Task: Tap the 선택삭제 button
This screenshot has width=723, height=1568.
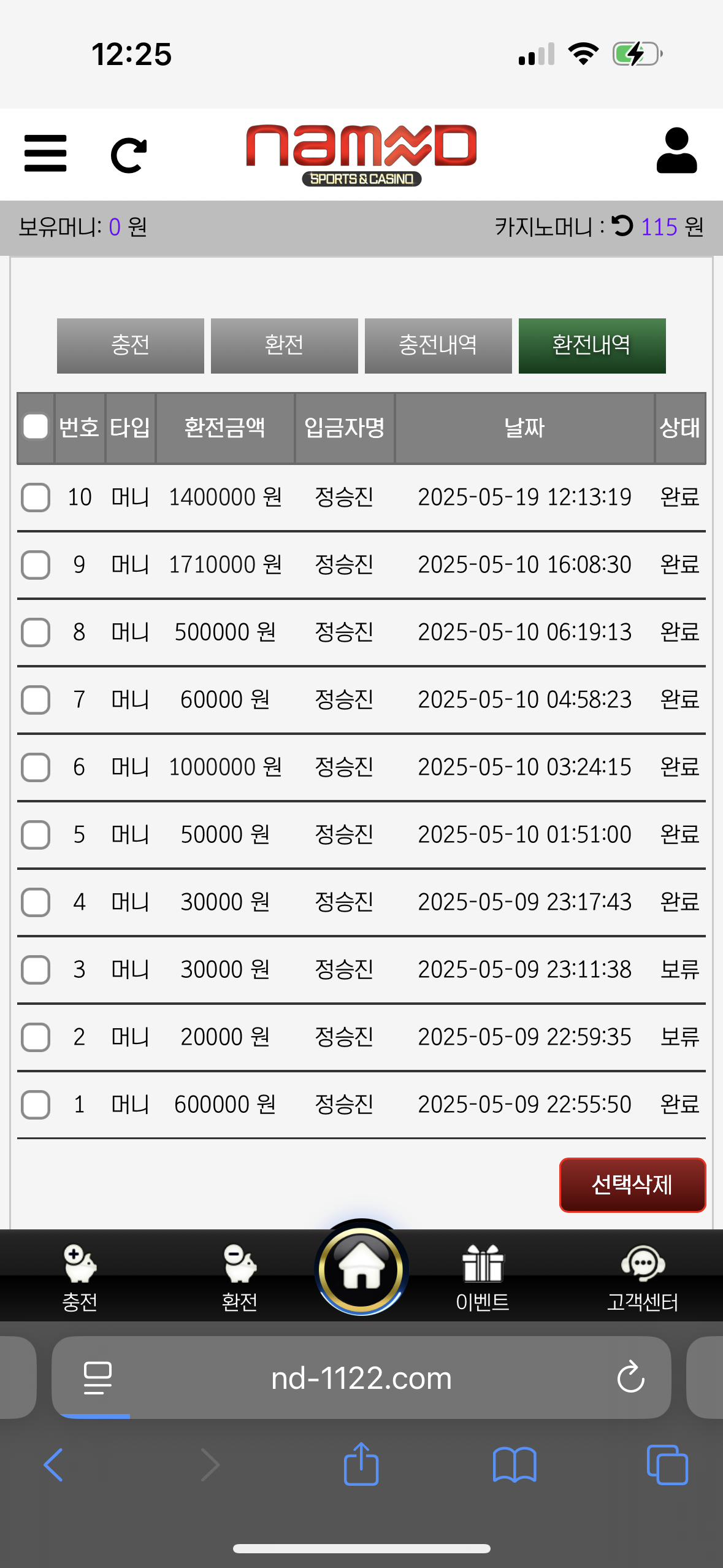Action: tap(632, 1185)
